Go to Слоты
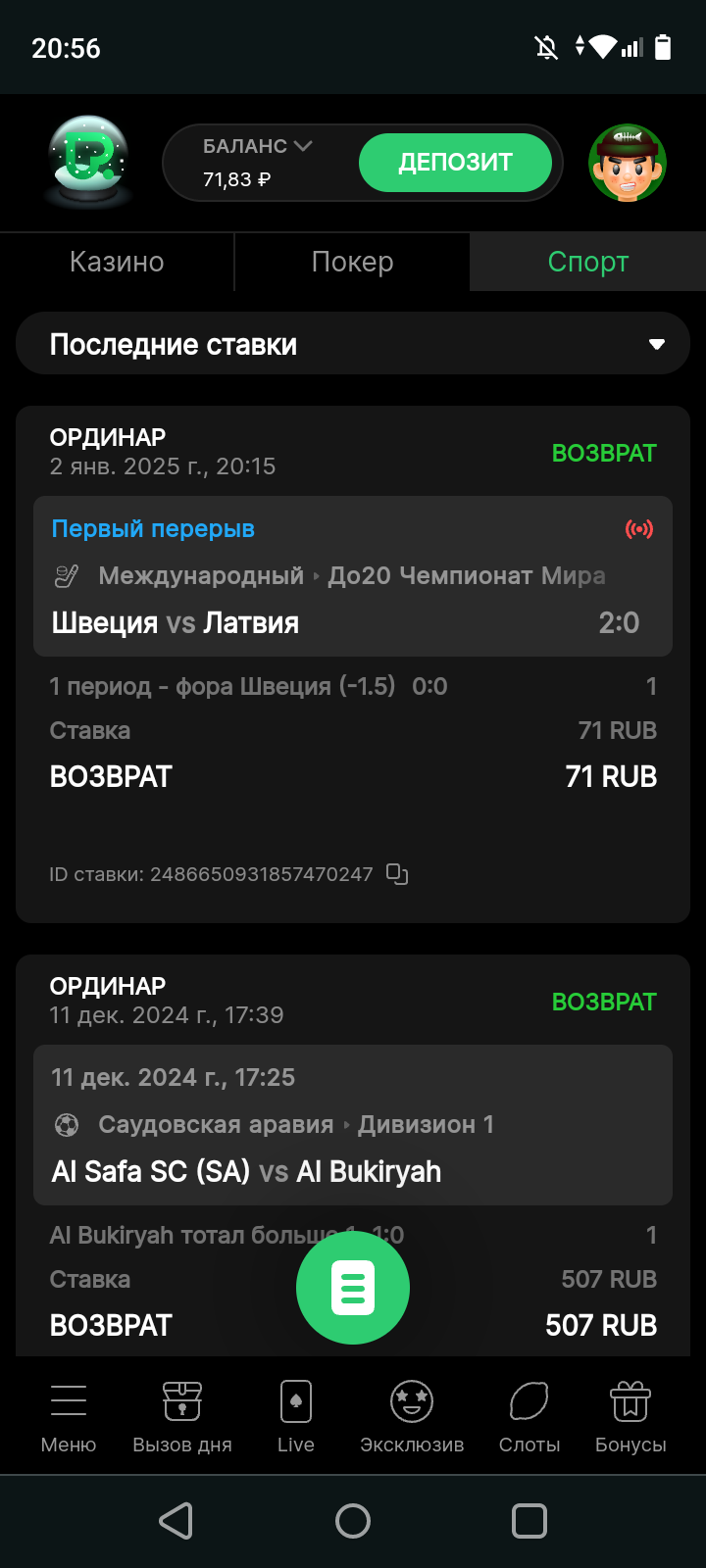The image size is (706, 1568). tap(529, 1417)
